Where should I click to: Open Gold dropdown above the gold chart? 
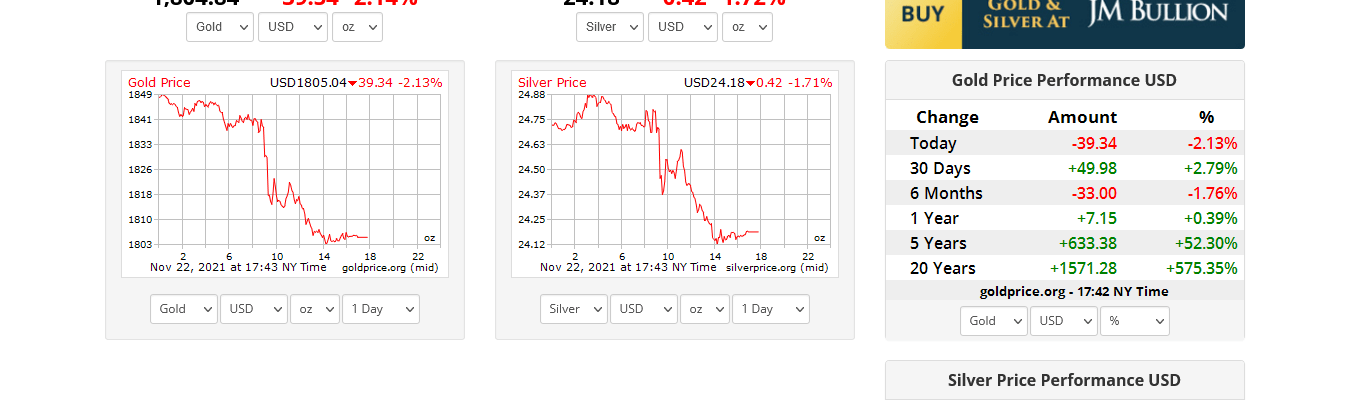[x=219, y=27]
